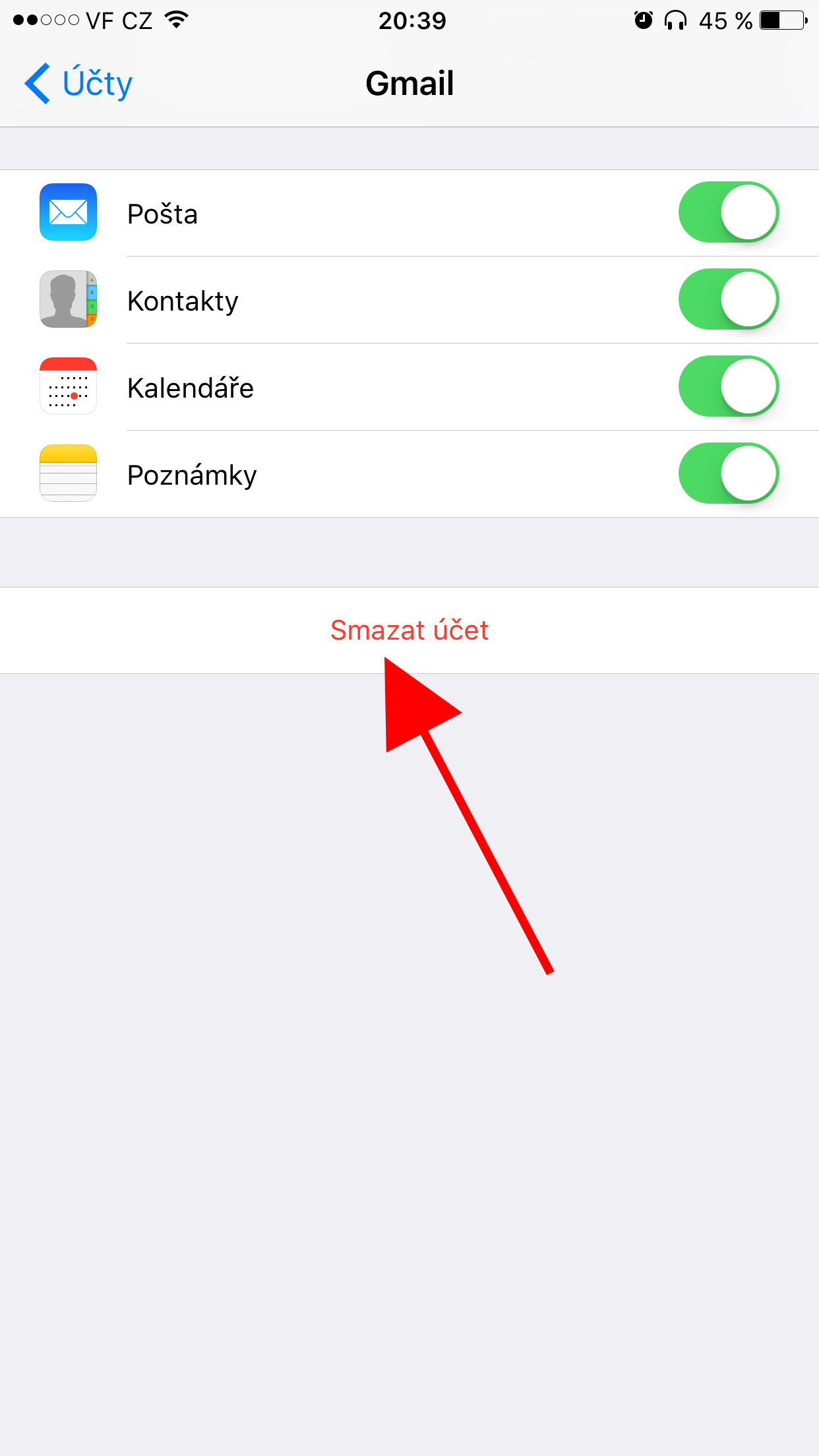Turn off the Pošta switch

(728, 212)
